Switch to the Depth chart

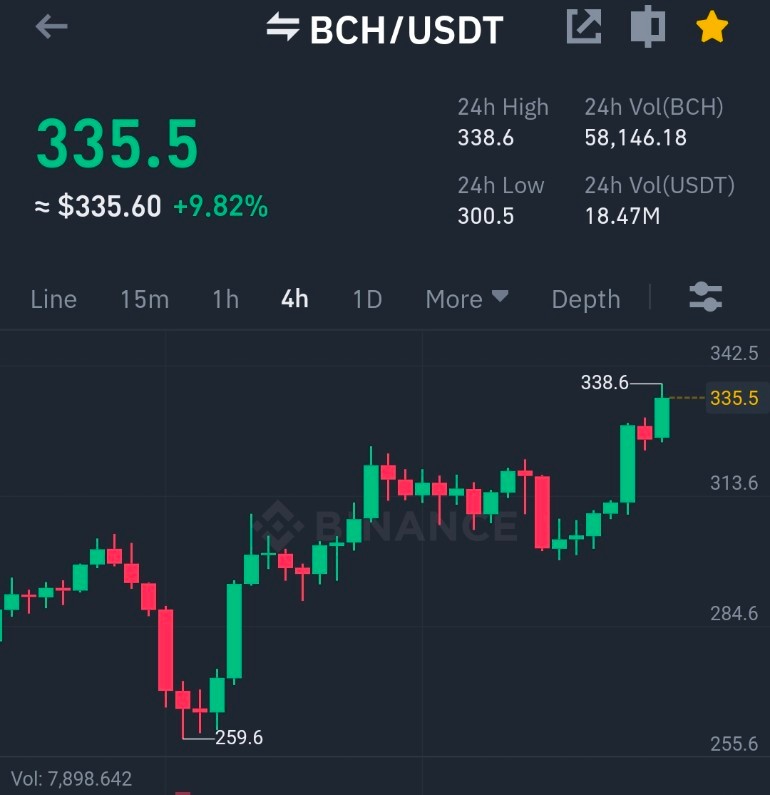586,299
